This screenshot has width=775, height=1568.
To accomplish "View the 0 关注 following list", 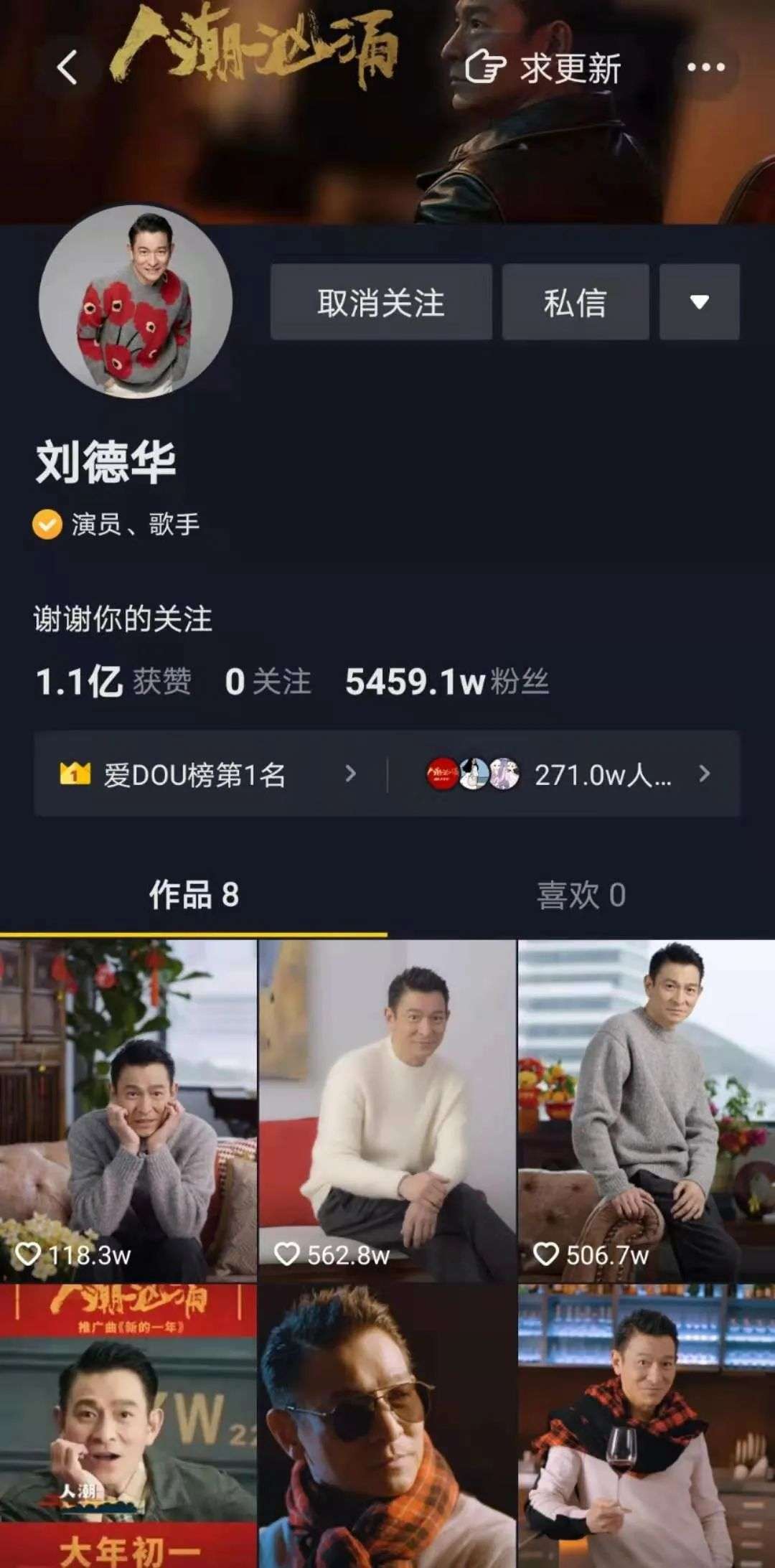I will tap(267, 682).
